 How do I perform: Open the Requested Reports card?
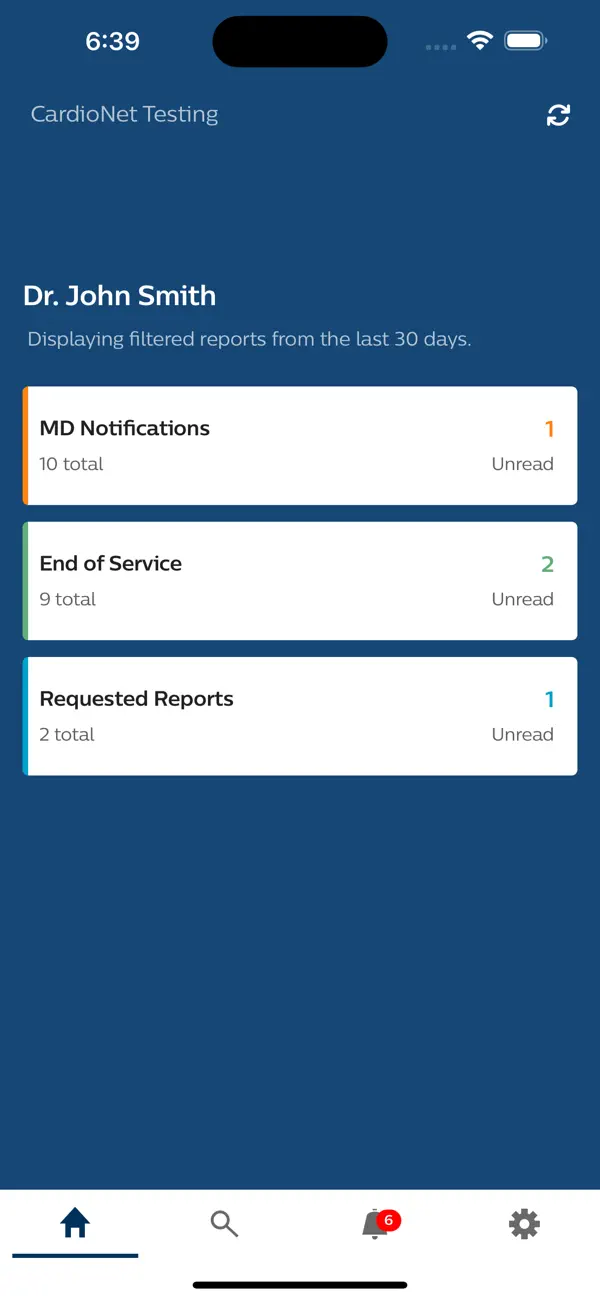coord(300,716)
